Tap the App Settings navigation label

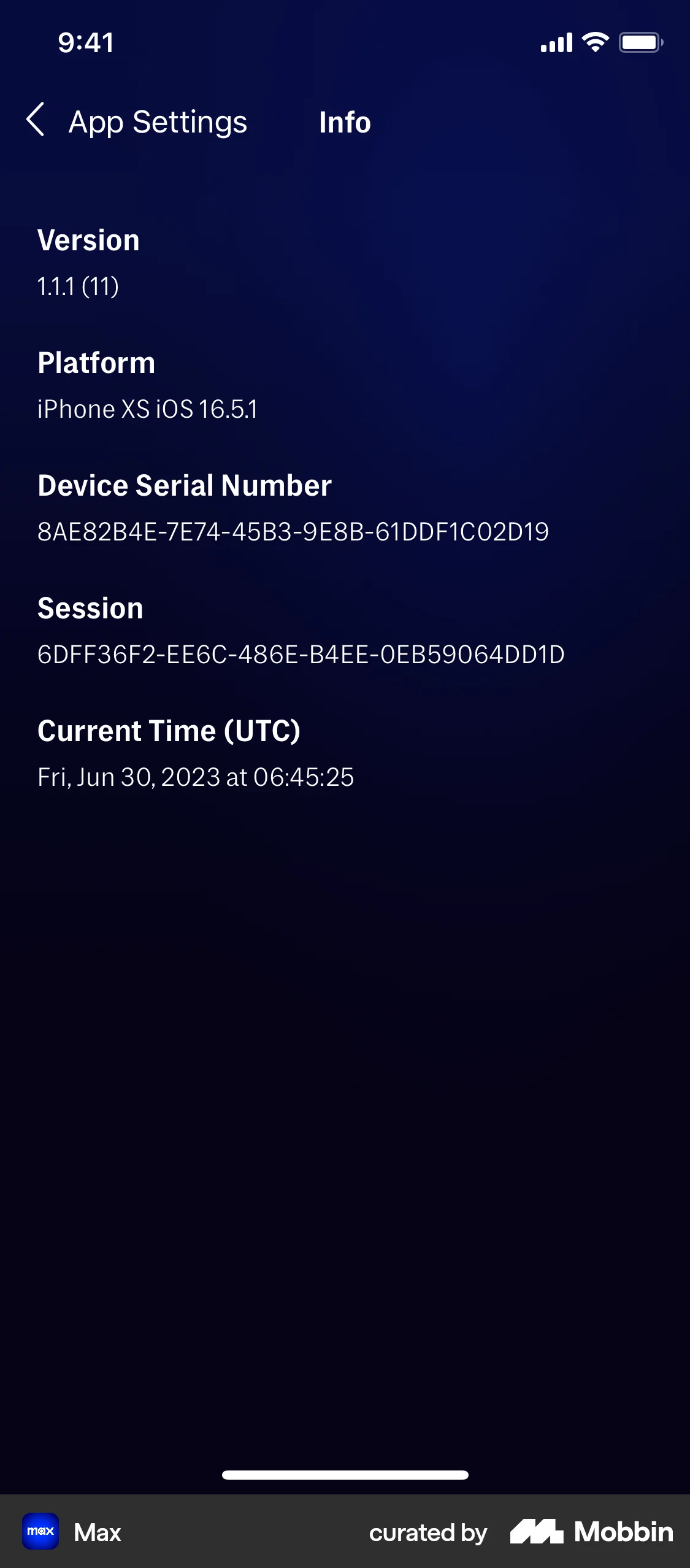(157, 121)
